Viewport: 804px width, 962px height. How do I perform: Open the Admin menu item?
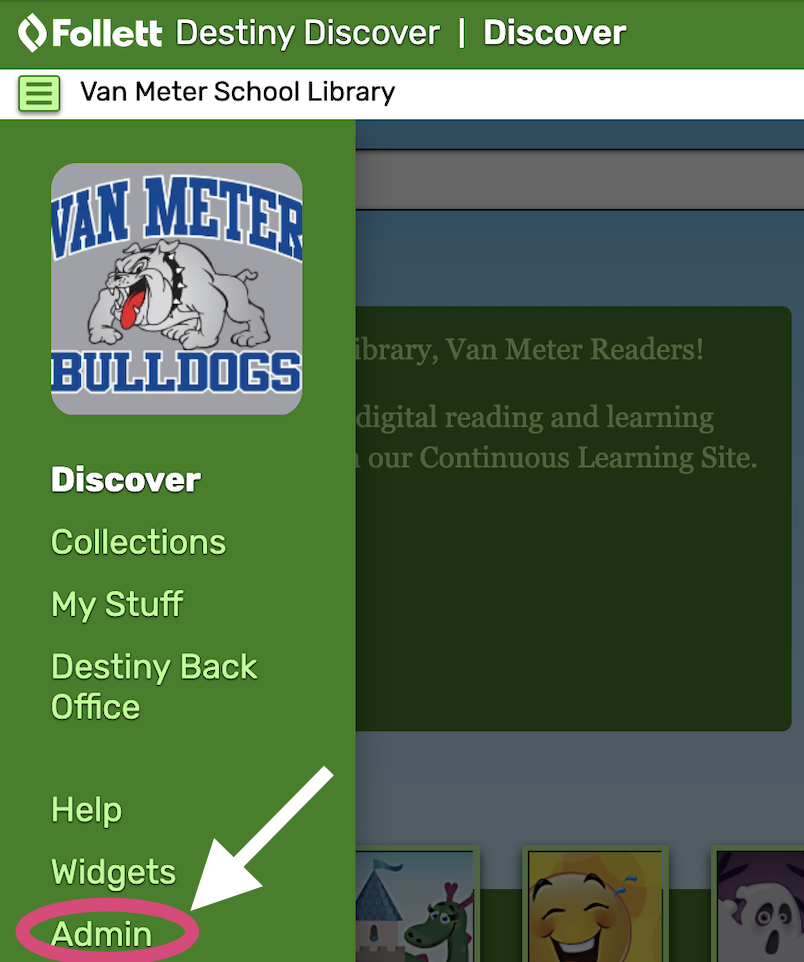[x=100, y=933]
